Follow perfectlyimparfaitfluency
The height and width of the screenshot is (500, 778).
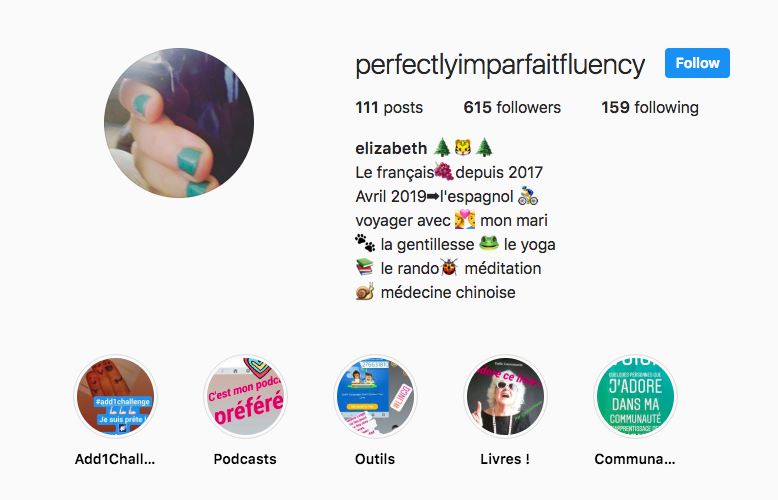point(697,63)
